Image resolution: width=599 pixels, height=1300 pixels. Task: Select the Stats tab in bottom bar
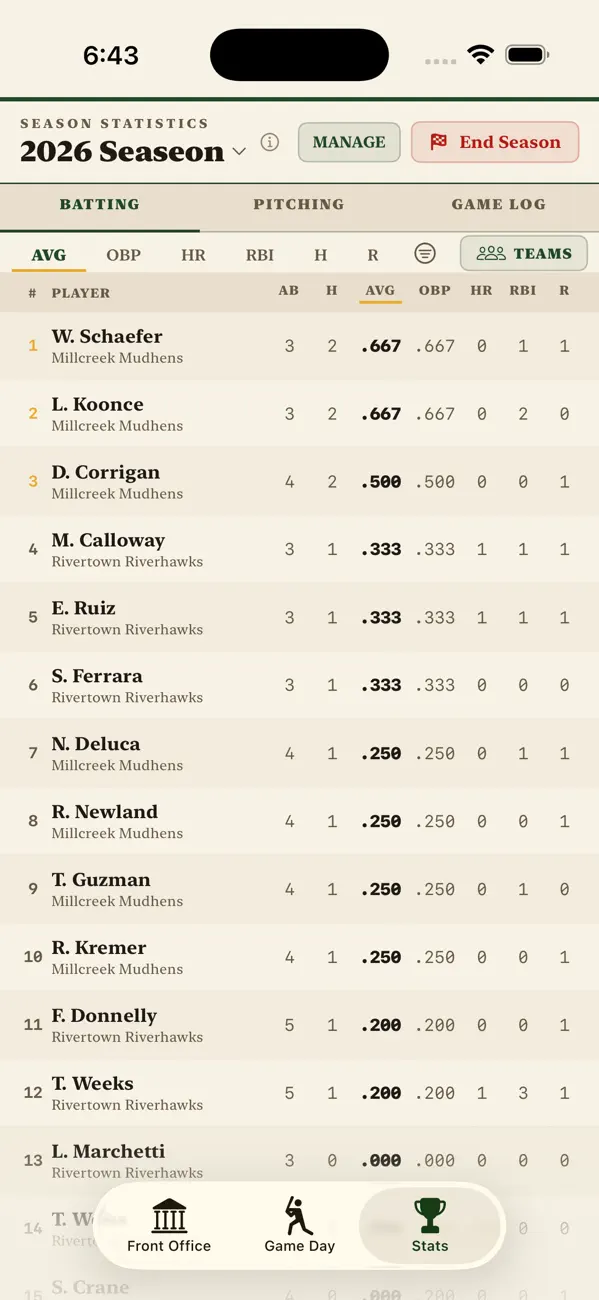pyautogui.click(x=430, y=1226)
